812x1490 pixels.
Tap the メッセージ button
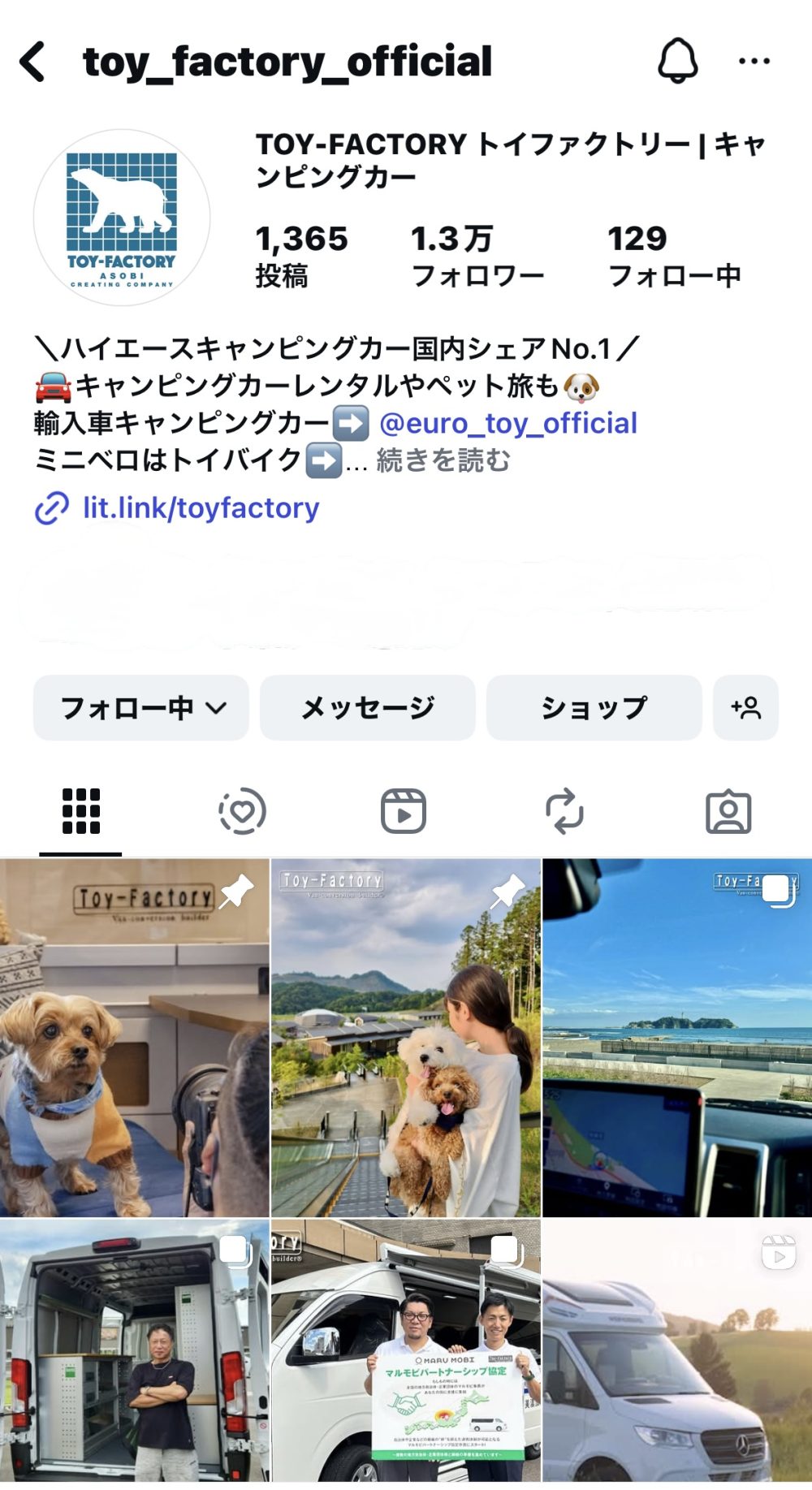pyautogui.click(x=367, y=707)
